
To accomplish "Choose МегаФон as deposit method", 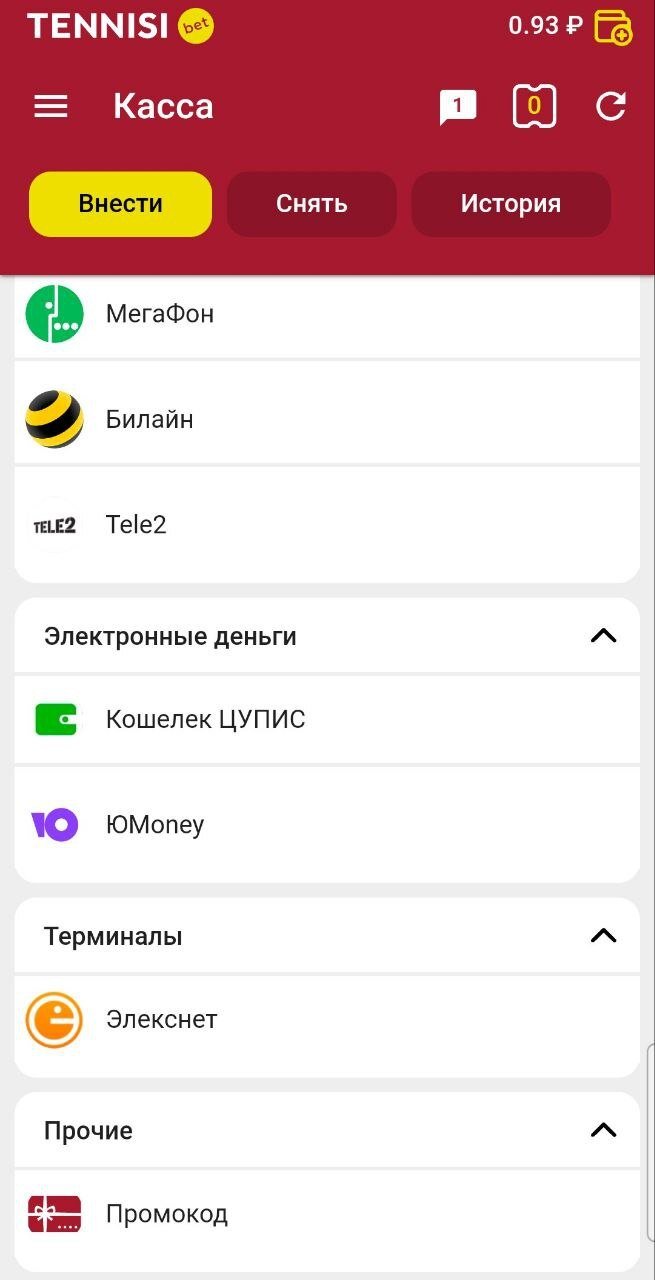I will (327, 314).
